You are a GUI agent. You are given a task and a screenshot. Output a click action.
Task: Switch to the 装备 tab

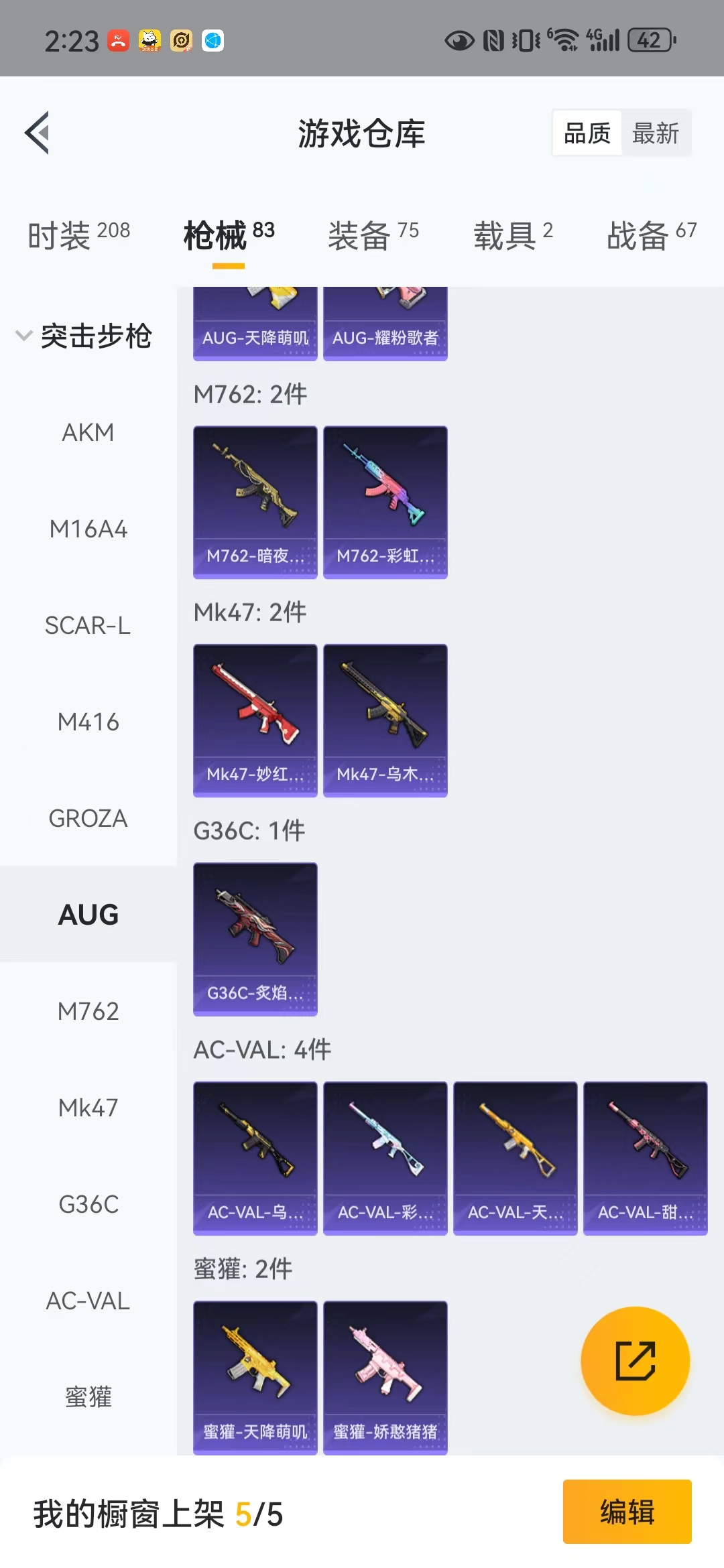(x=373, y=235)
